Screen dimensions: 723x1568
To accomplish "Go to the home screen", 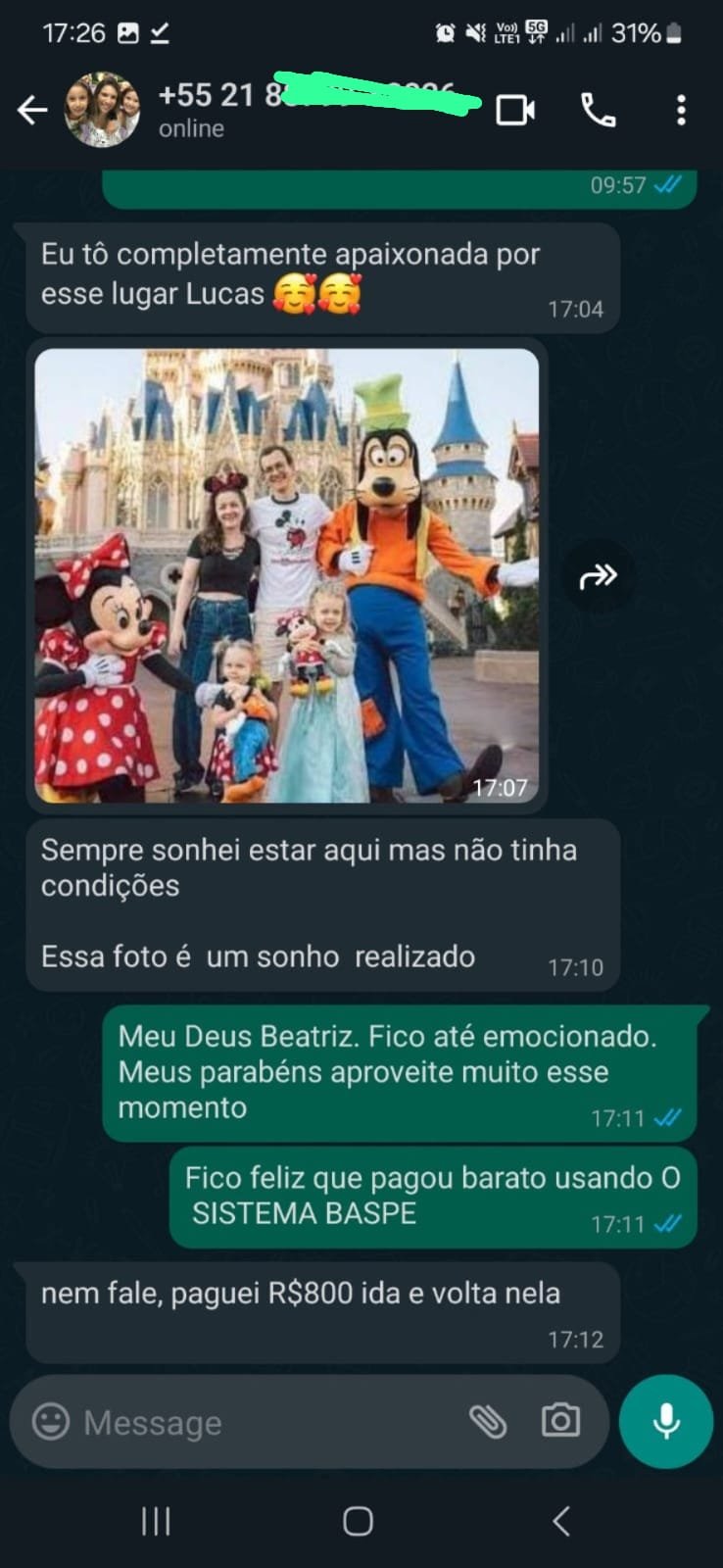I will [x=358, y=1521].
